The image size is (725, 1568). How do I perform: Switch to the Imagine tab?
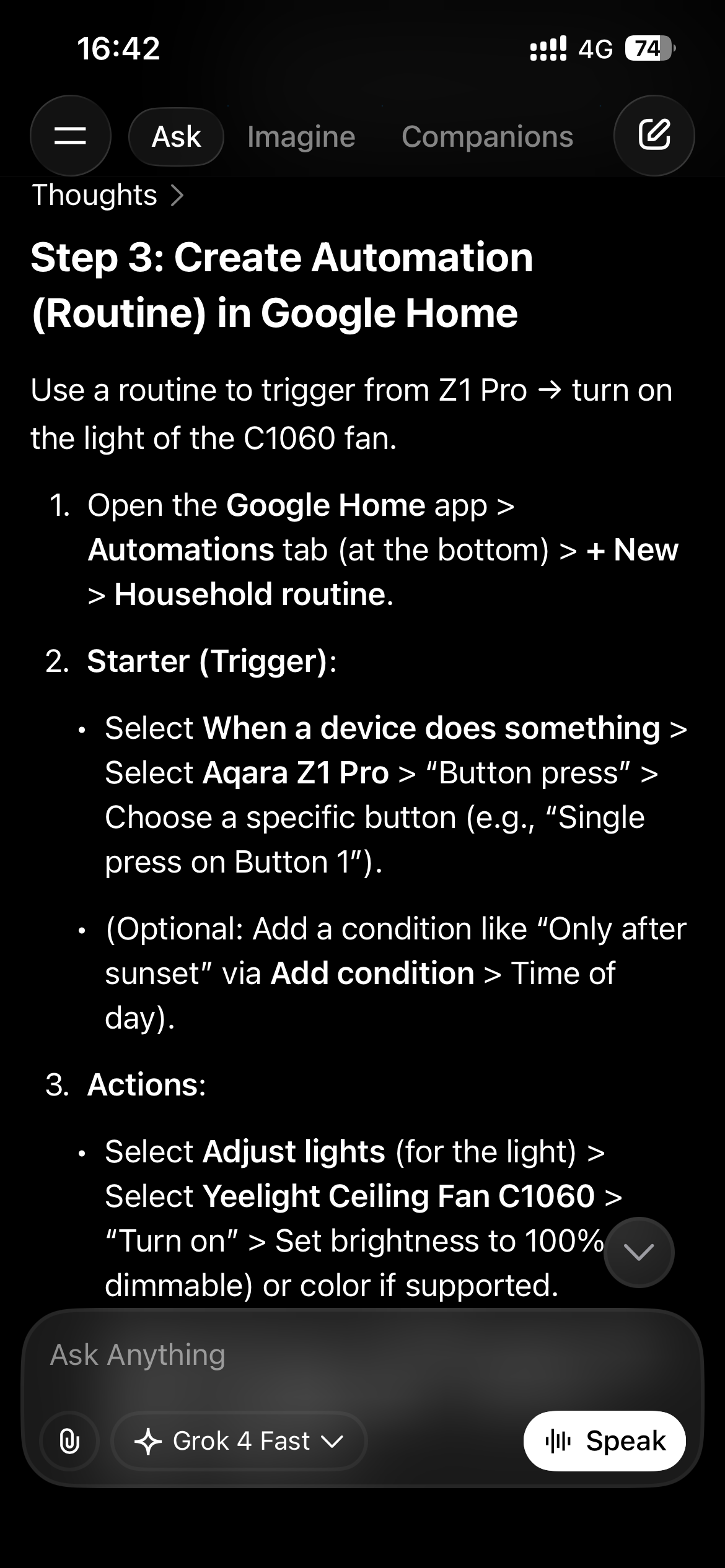[301, 137]
